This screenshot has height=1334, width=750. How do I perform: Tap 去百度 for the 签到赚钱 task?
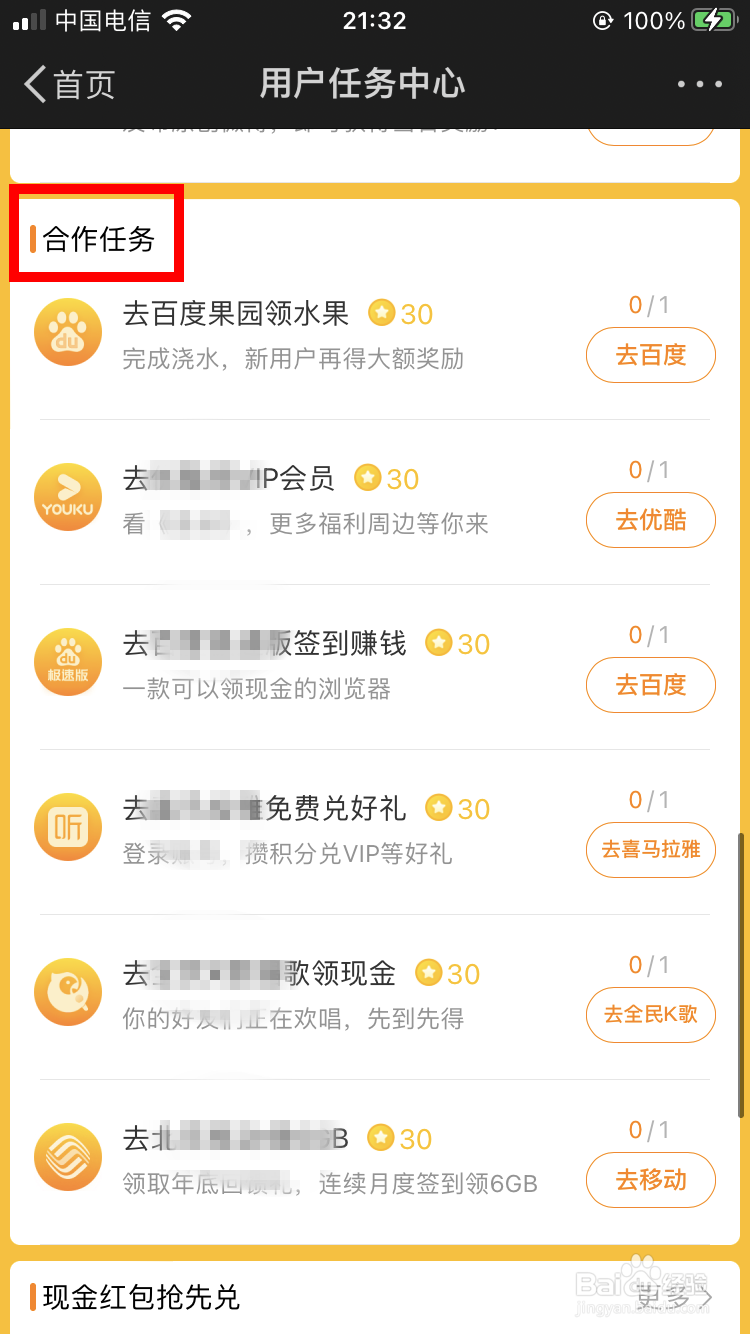[651, 685]
